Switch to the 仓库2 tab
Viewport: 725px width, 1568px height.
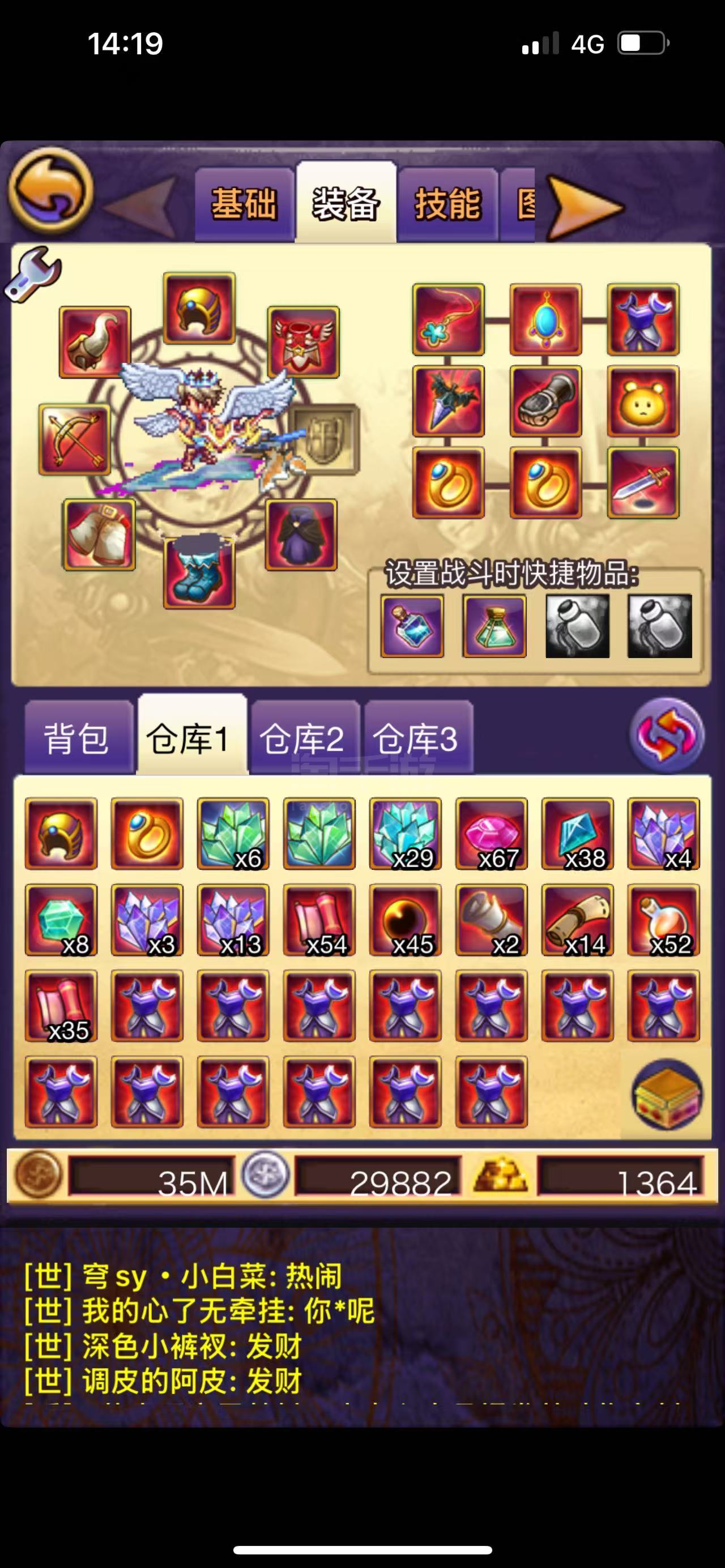point(302,738)
